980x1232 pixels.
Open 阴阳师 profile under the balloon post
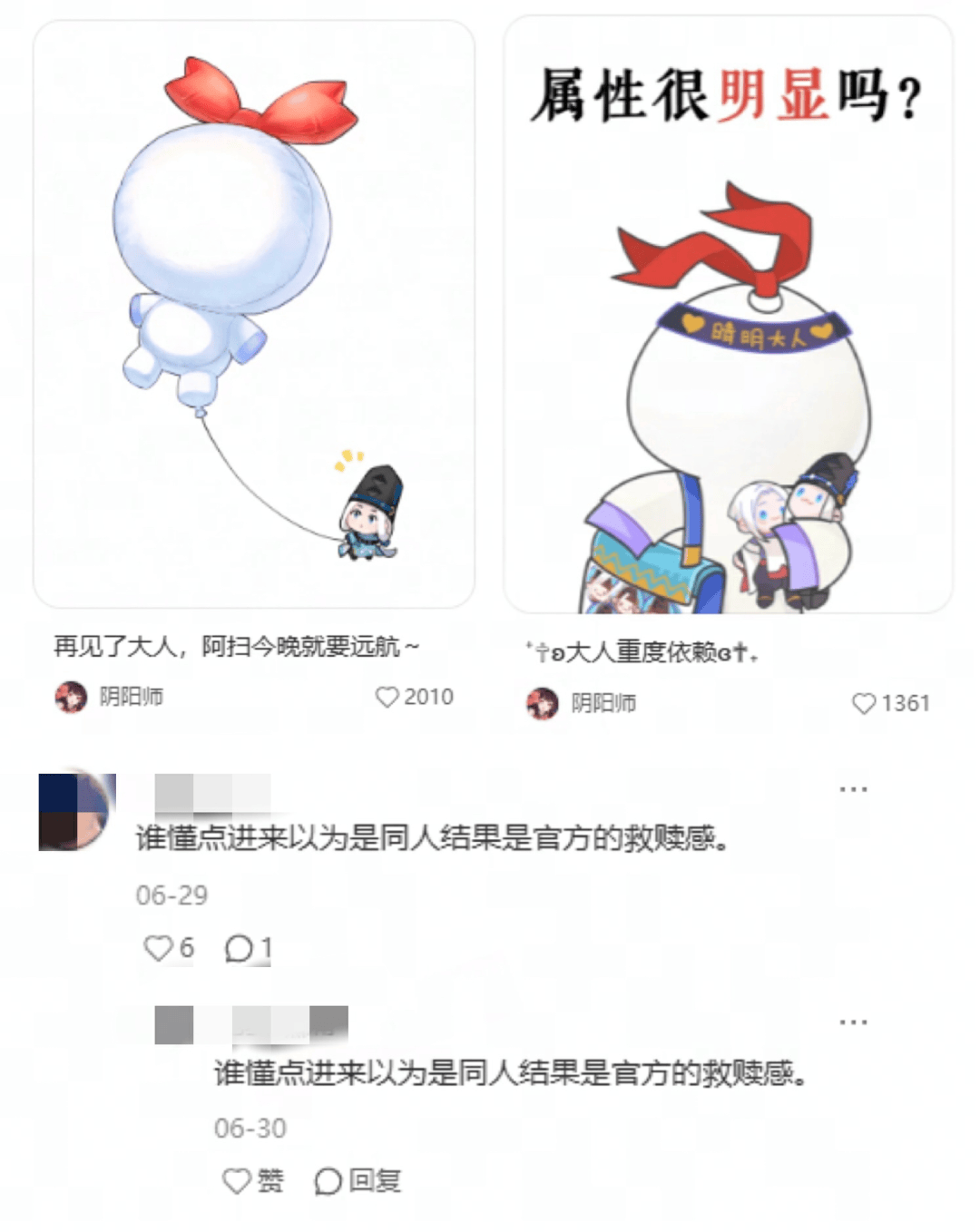coord(109,697)
